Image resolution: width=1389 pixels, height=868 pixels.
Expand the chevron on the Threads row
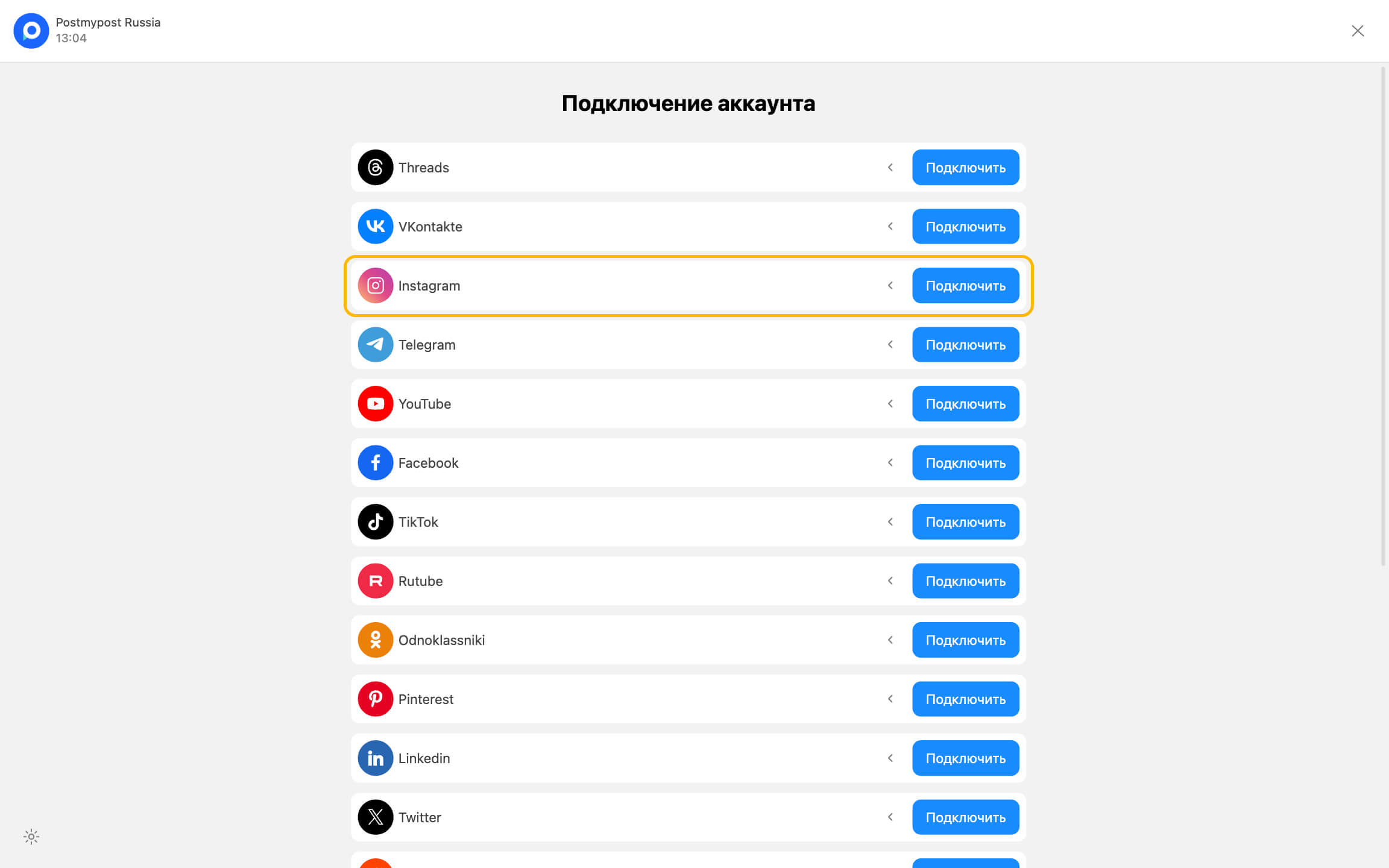click(x=890, y=168)
